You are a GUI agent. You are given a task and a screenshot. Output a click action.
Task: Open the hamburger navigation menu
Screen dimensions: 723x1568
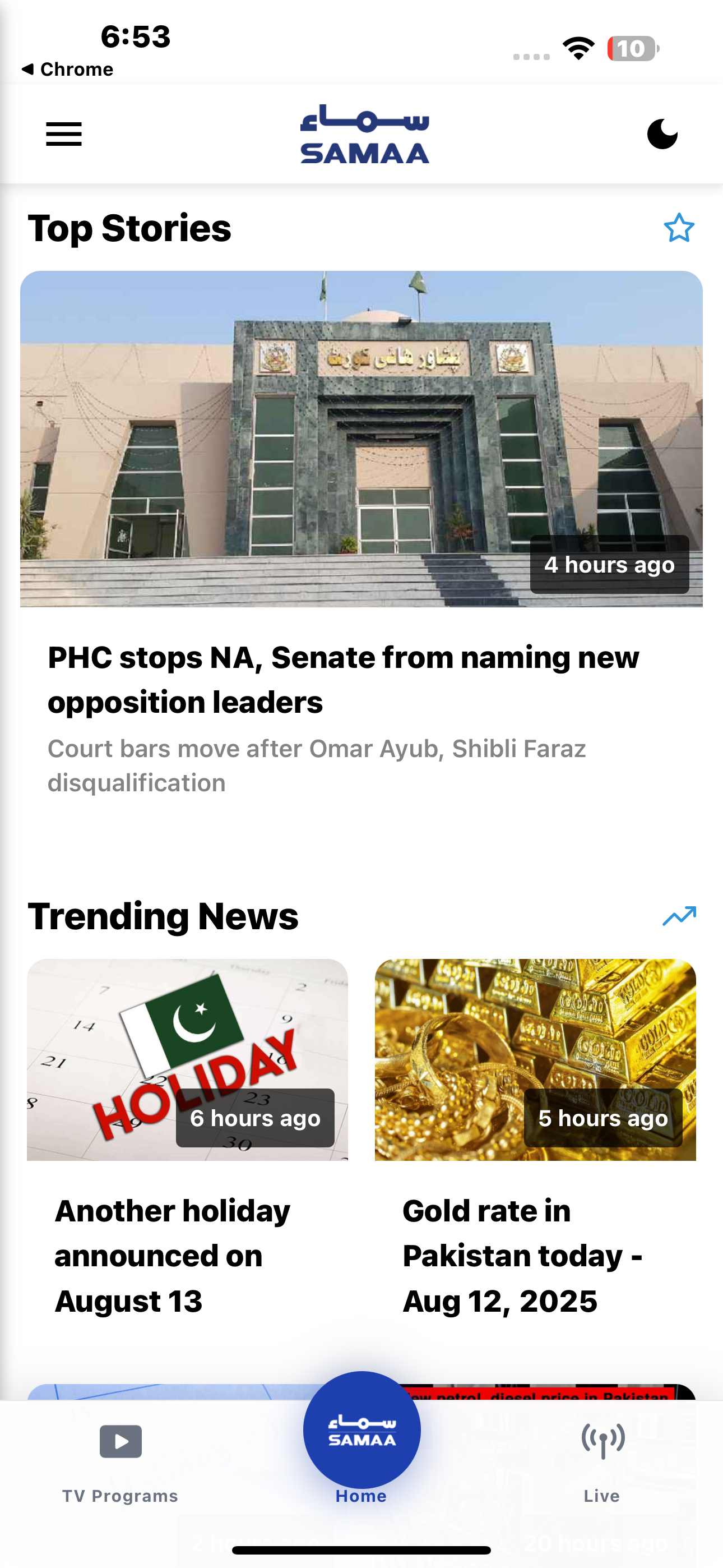click(63, 134)
